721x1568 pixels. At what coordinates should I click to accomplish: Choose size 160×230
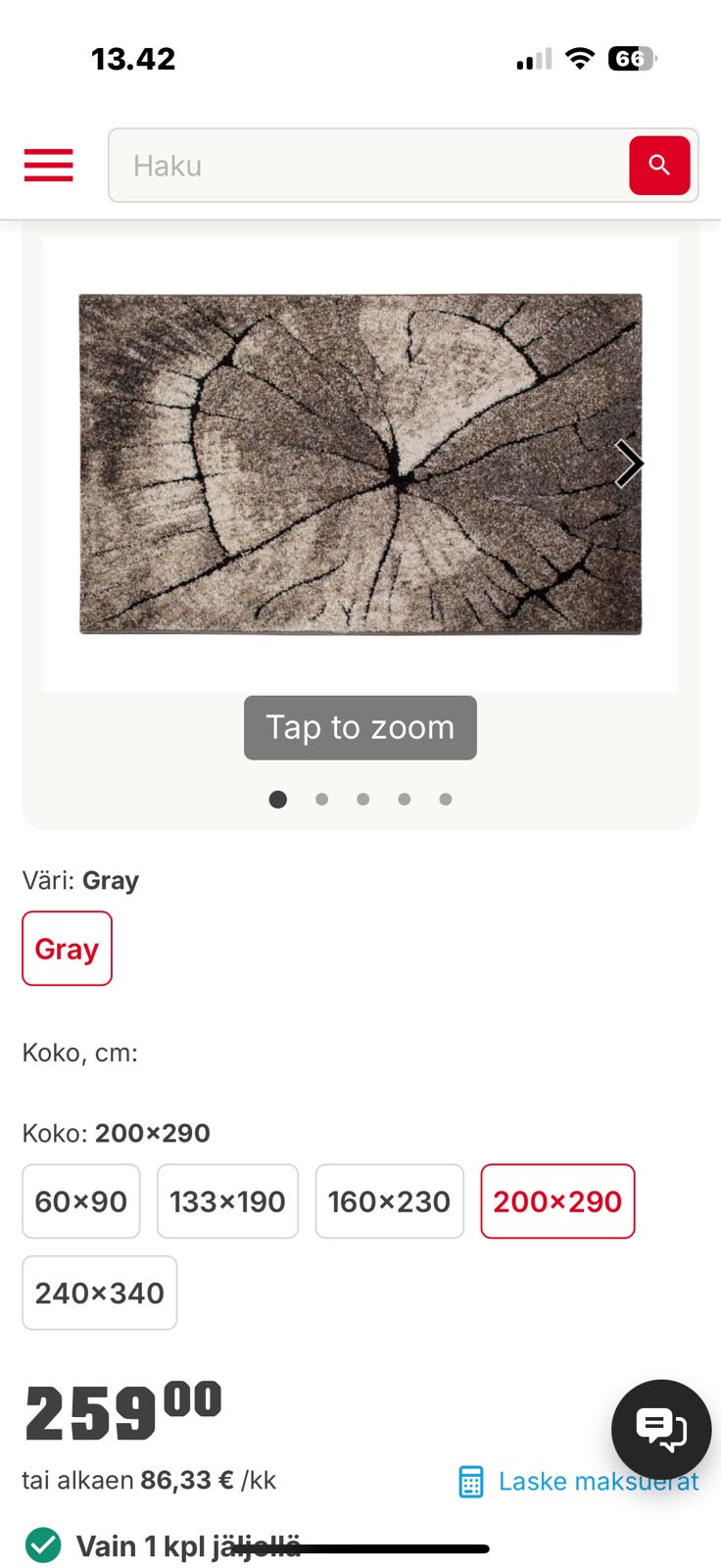click(389, 1201)
